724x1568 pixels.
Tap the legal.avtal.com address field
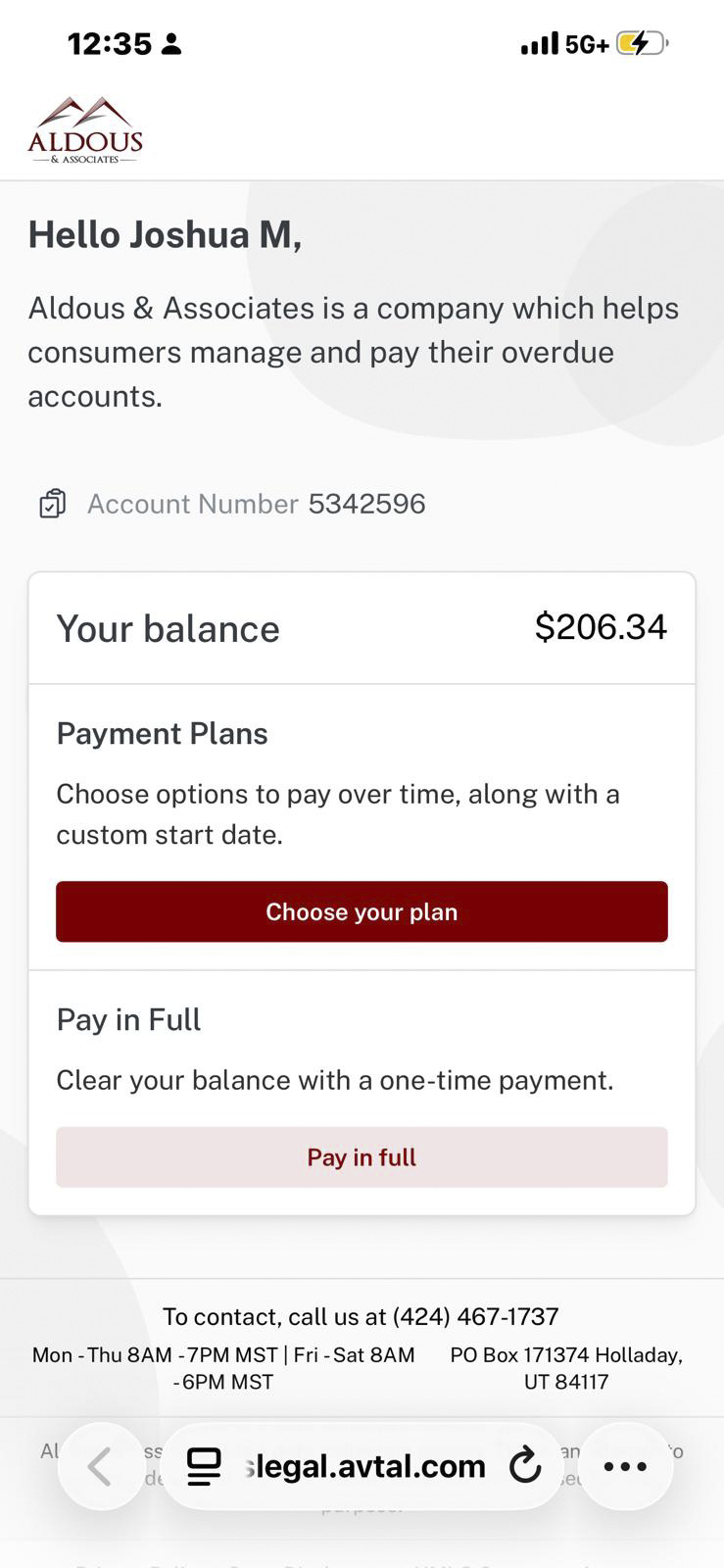[364, 1466]
